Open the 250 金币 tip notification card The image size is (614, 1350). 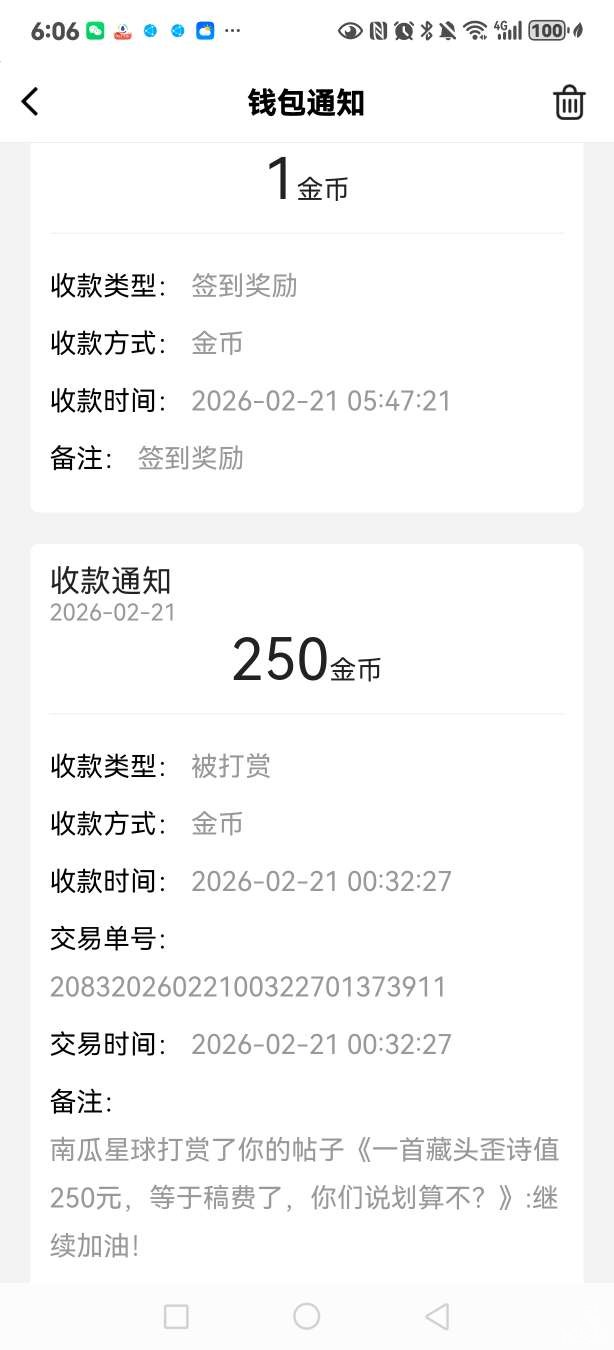tap(306, 660)
